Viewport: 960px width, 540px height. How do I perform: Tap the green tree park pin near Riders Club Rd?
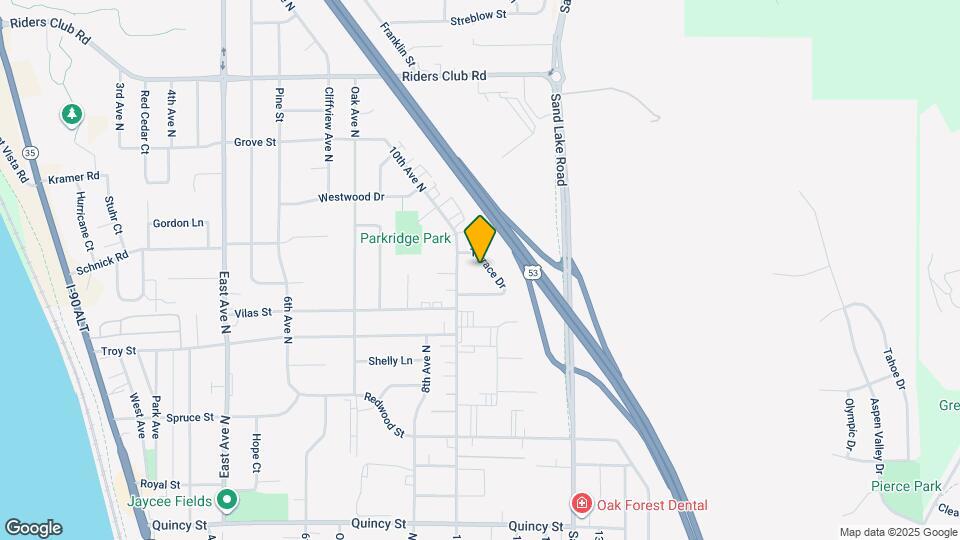pos(71,115)
